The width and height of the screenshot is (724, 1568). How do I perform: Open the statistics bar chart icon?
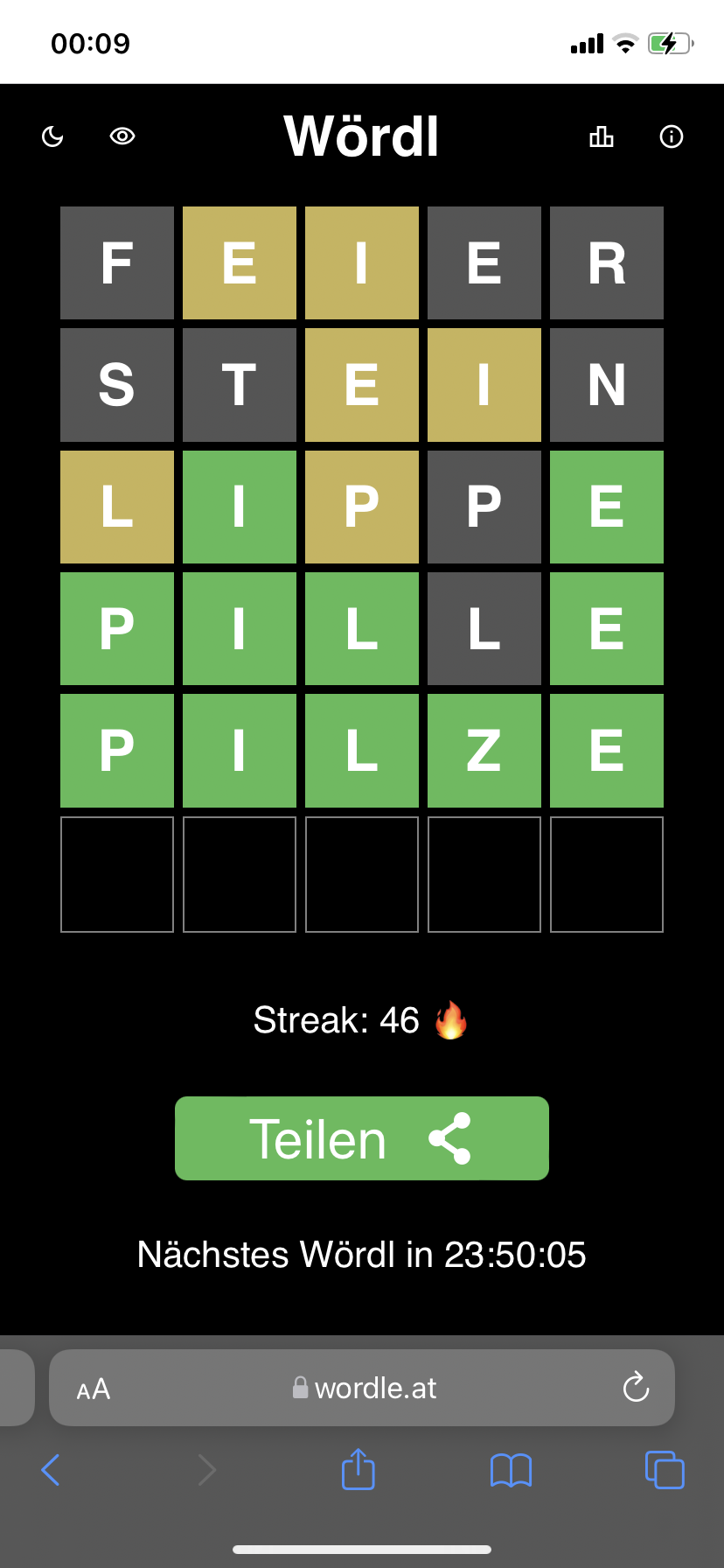(602, 136)
